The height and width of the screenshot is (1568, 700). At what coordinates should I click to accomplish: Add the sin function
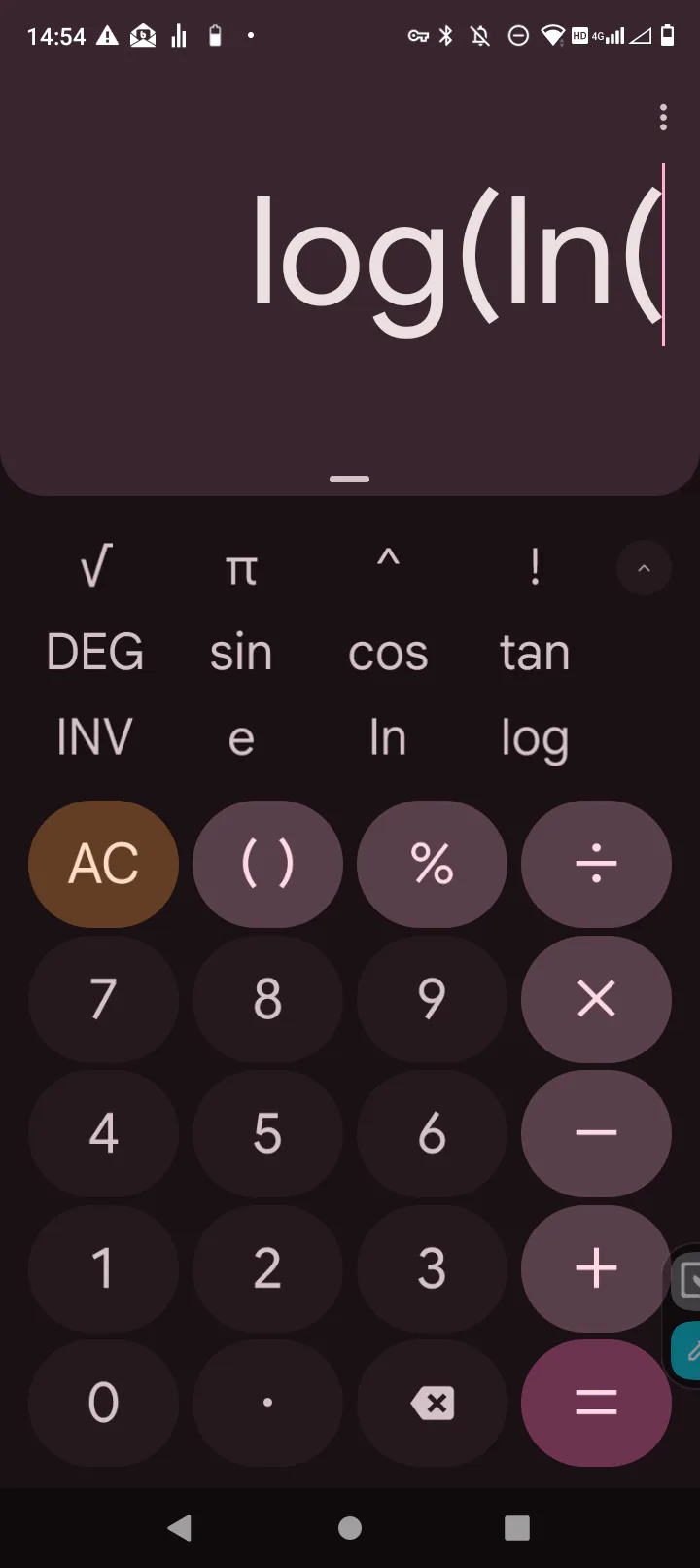coord(241,652)
